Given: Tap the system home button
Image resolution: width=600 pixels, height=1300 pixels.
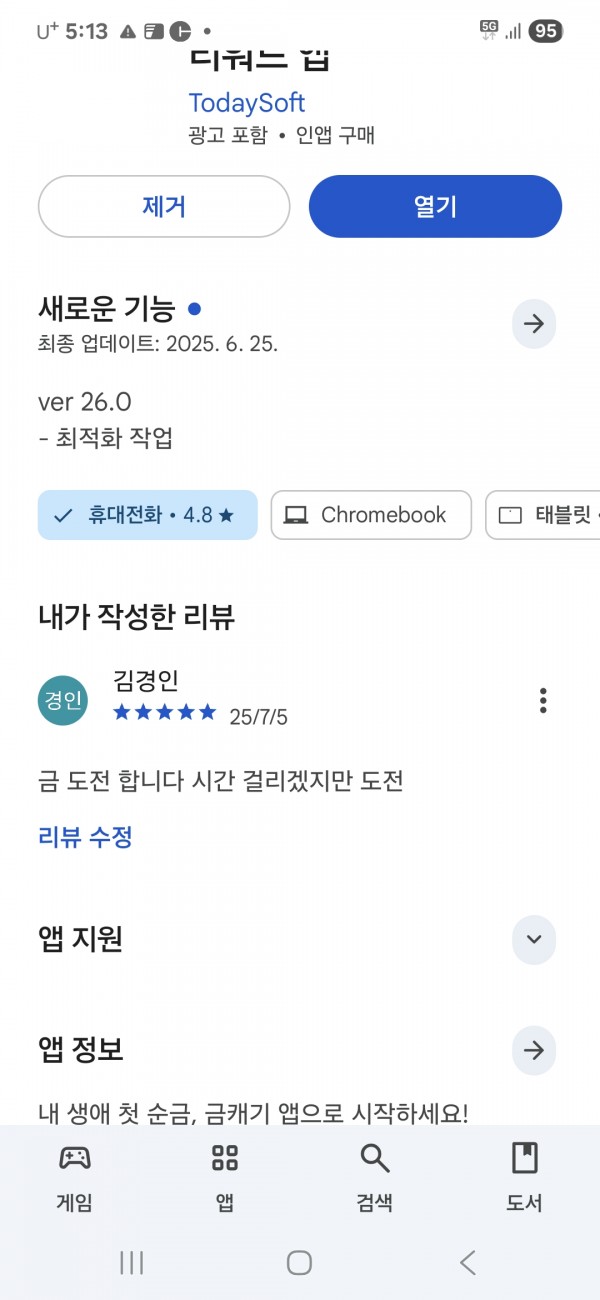Looking at the screenshot, I should click(299, 1262).
